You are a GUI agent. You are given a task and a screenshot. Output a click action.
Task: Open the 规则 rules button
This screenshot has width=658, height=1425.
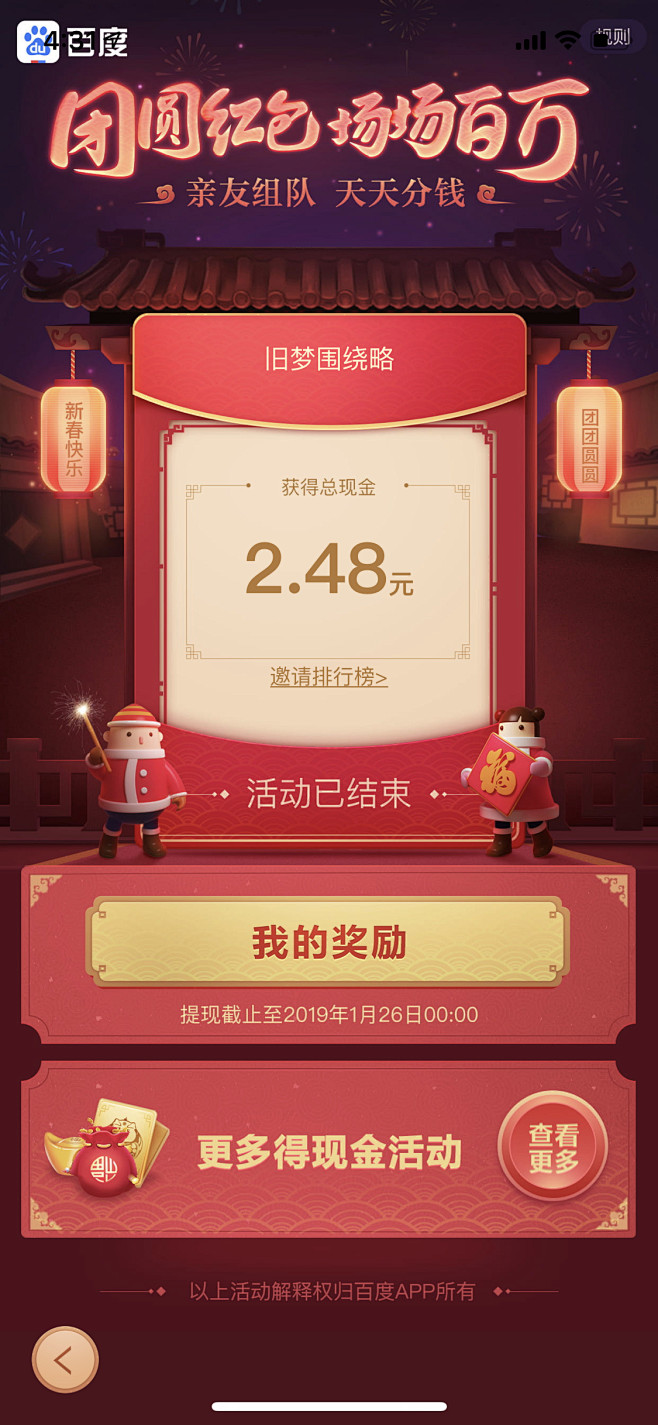pos(612,38)
